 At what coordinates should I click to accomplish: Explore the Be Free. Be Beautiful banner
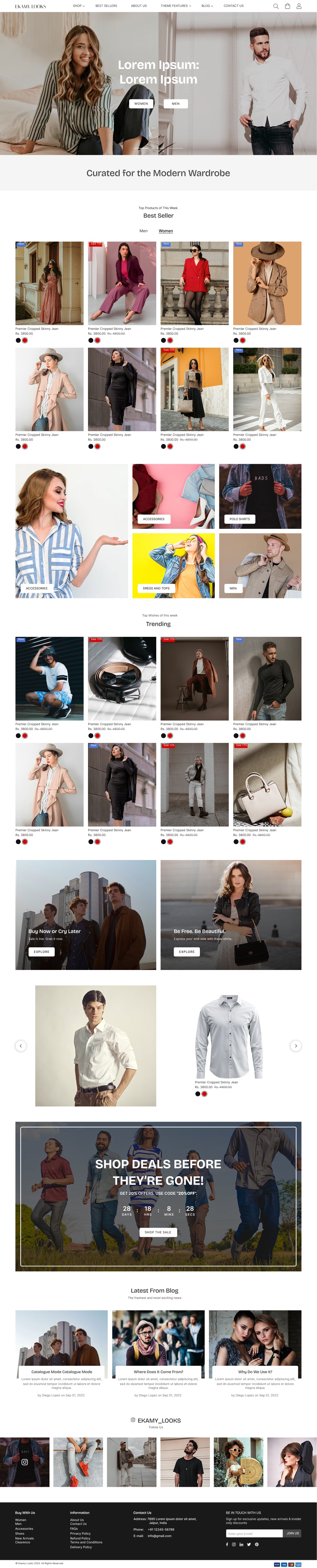click(x=187, y=952)
